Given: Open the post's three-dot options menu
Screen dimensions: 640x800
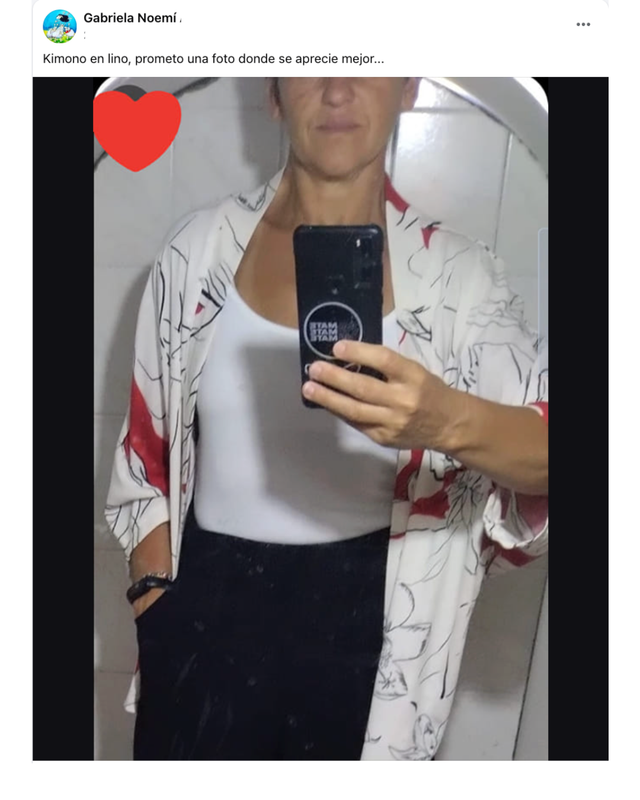Looking at the screenshot, I should point(583,25).
